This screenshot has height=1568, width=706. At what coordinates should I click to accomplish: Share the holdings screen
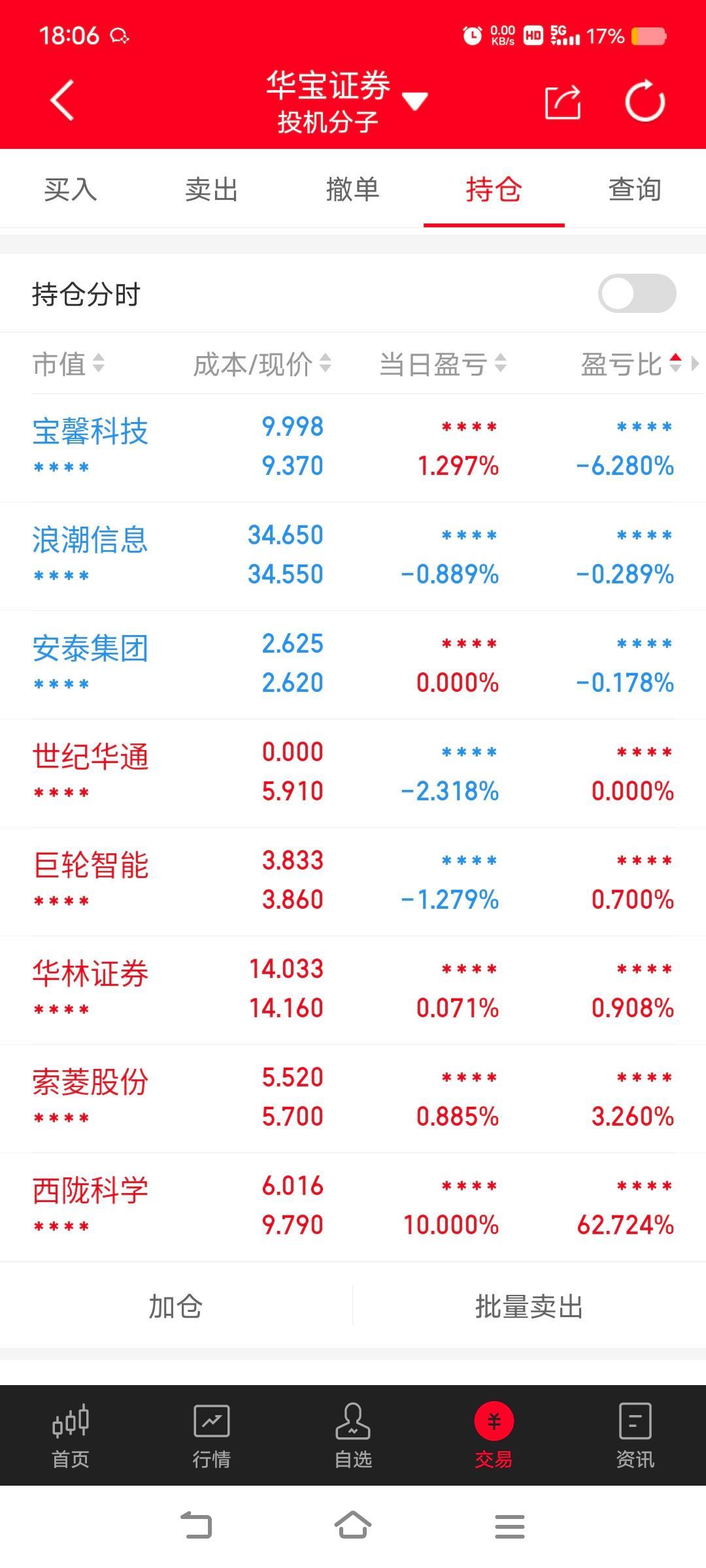pos(563,102)
